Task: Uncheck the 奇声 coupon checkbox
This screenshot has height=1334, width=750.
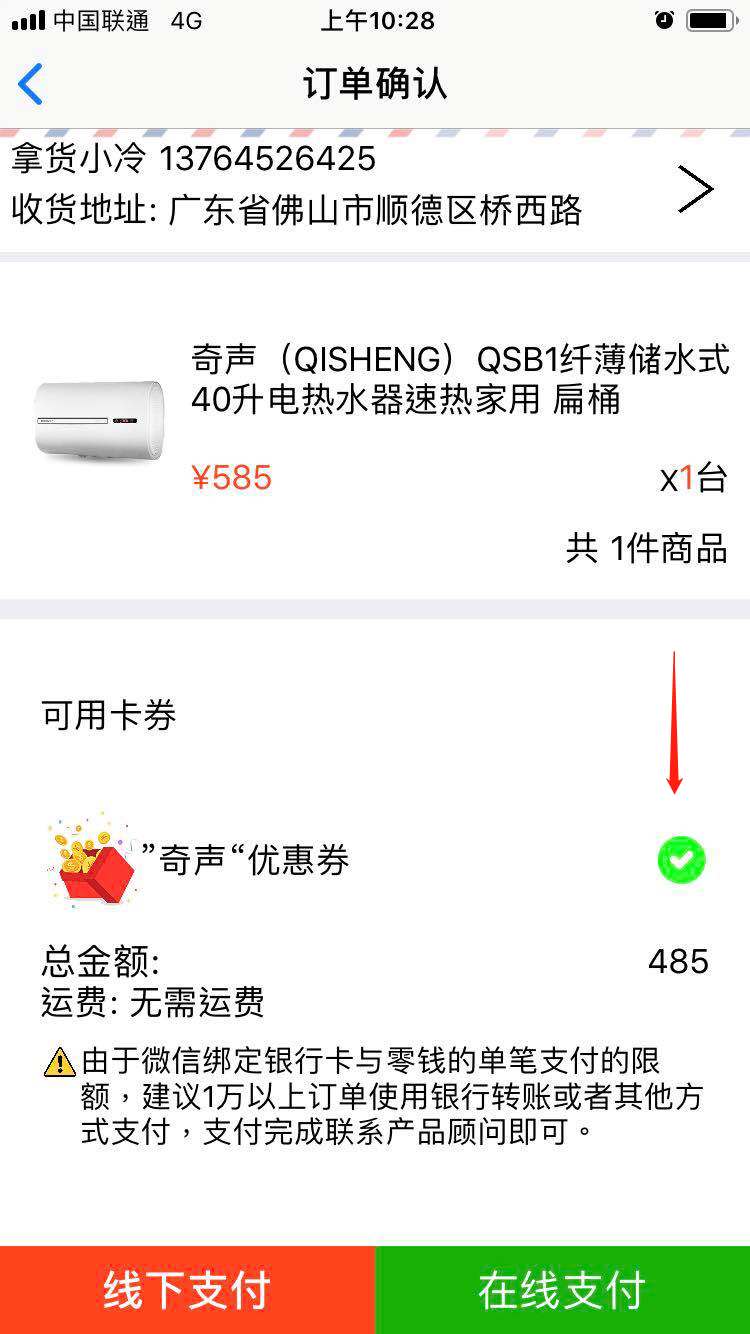Action: coord(681,860)
